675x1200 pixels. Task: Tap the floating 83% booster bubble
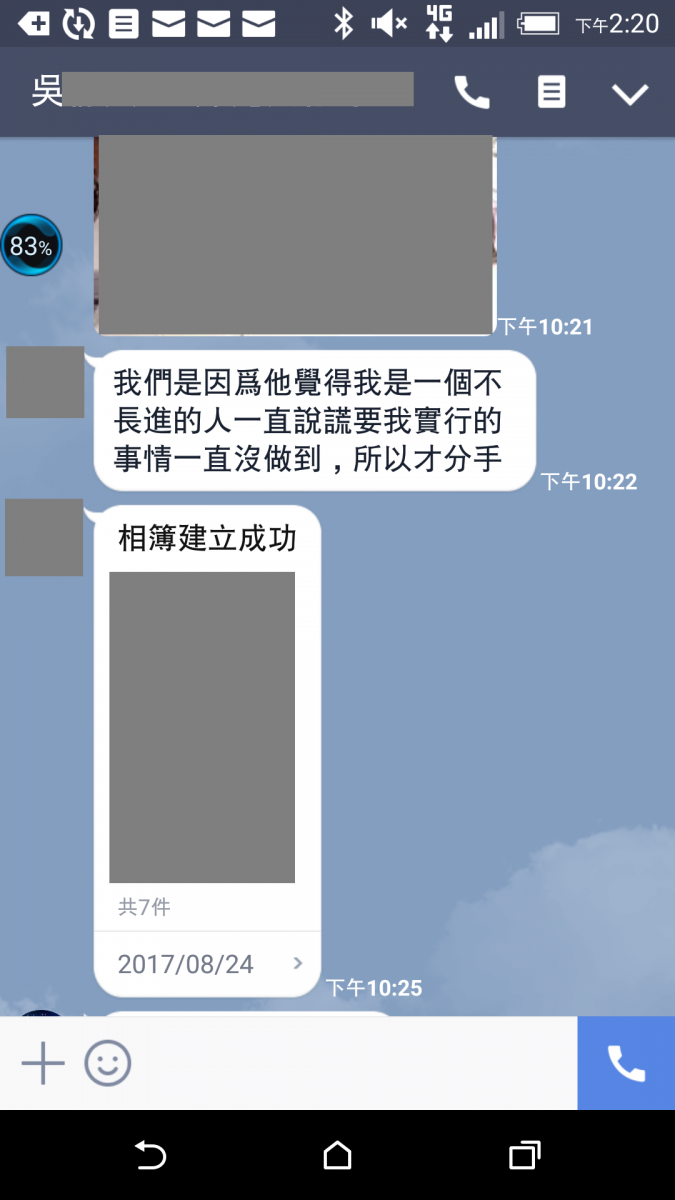31,245
